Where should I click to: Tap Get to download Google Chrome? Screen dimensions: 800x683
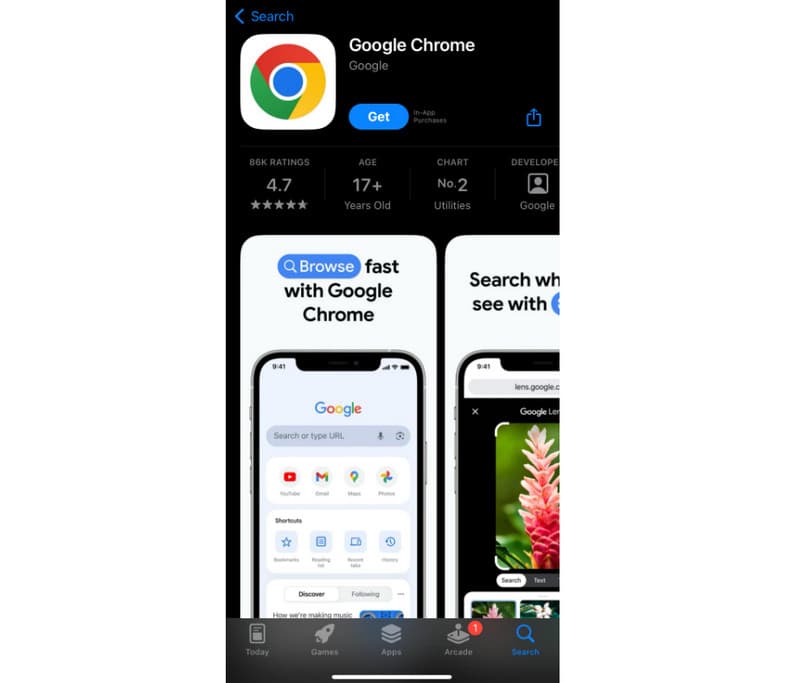click(378, 117)
